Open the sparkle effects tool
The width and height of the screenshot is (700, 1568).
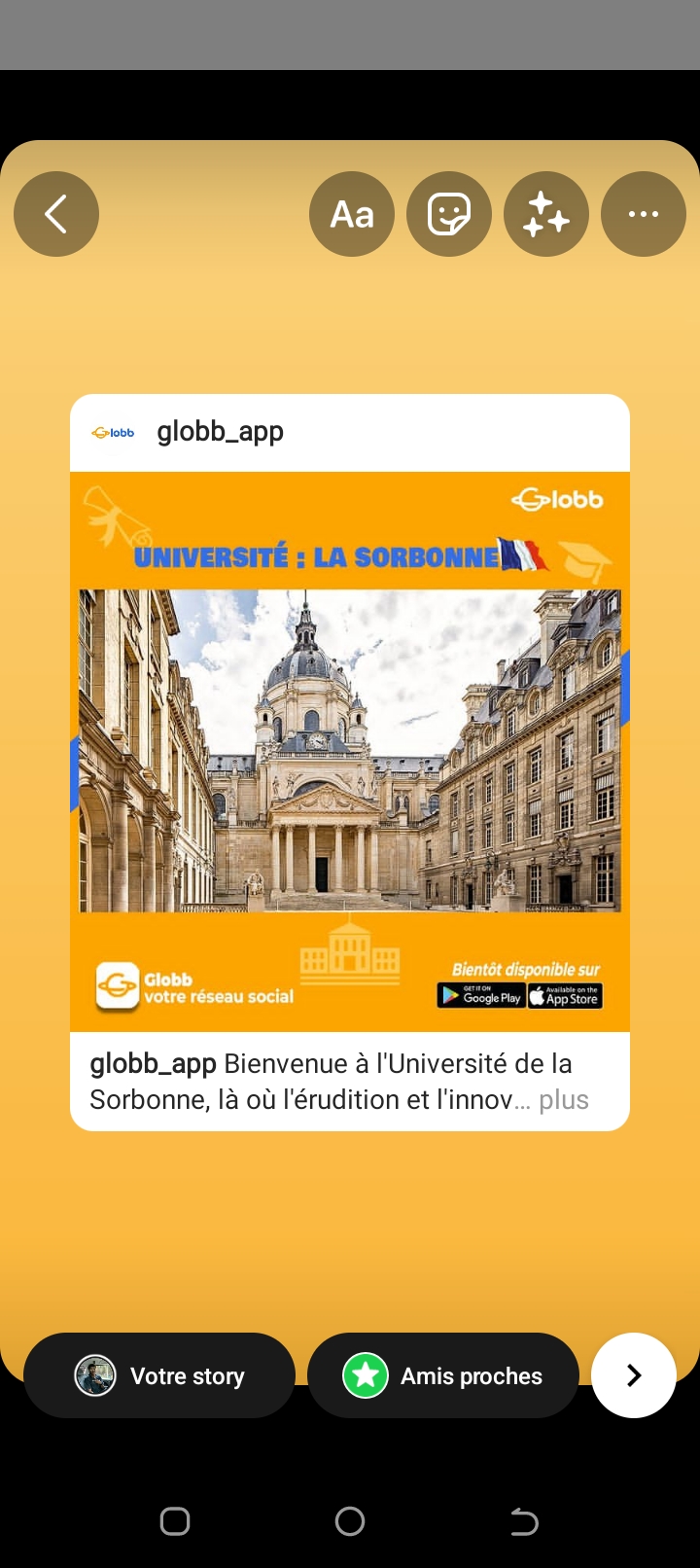546,214
